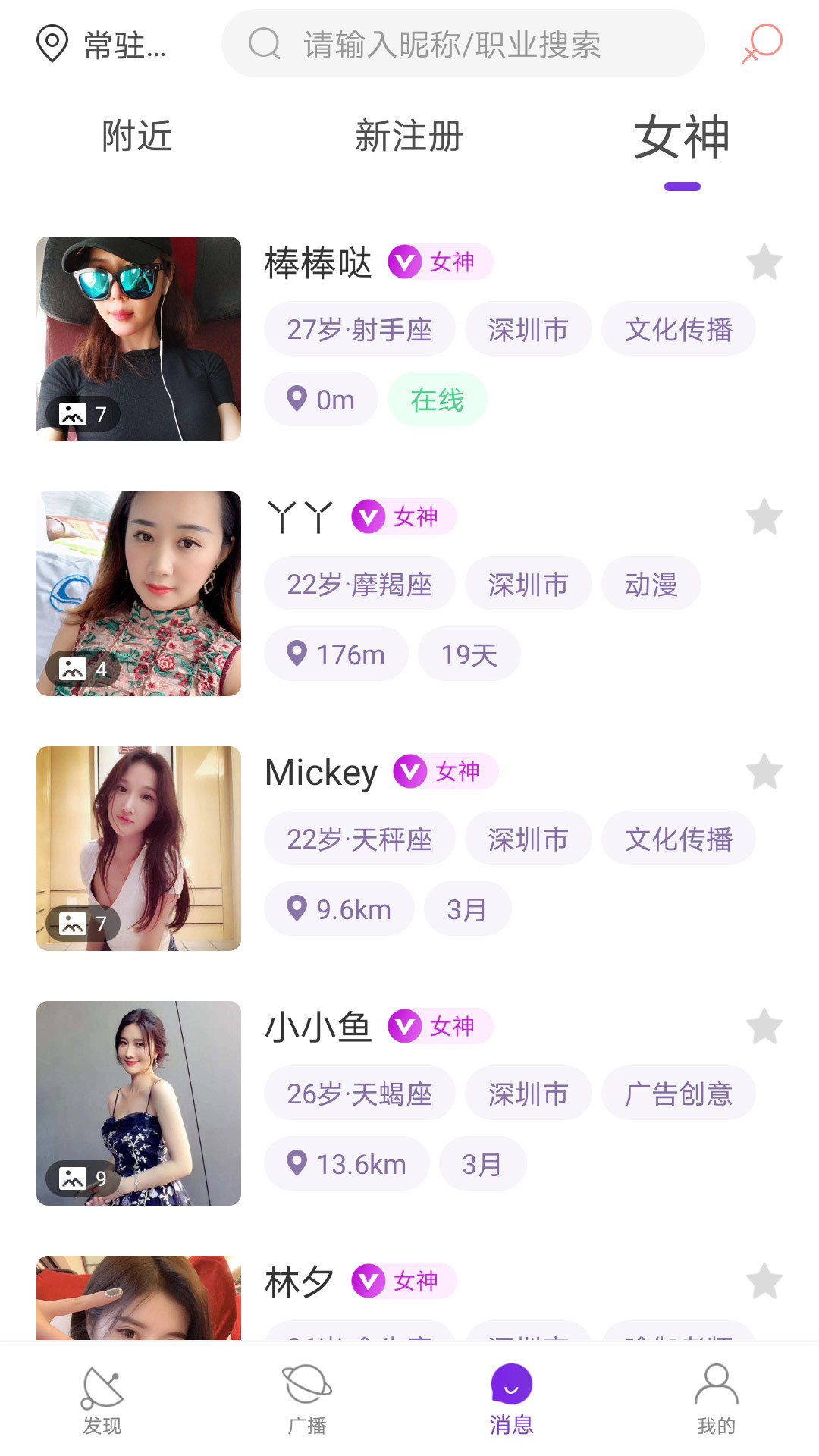This screenshot has height=1456, width=819.
Task: Favorite 棒棒哒 with the star icon
Action: (764, 262)
